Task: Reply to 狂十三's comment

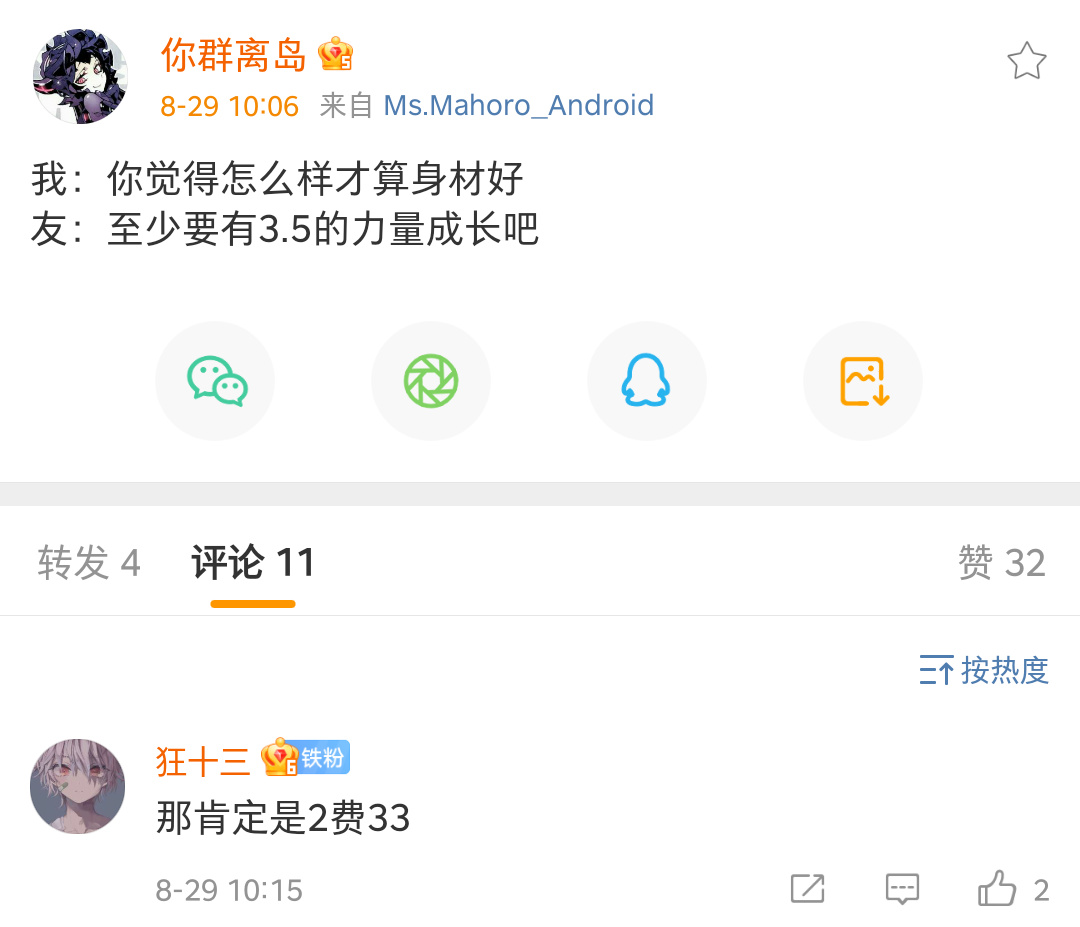Action: pyautogui.click(x=902, y=888)
